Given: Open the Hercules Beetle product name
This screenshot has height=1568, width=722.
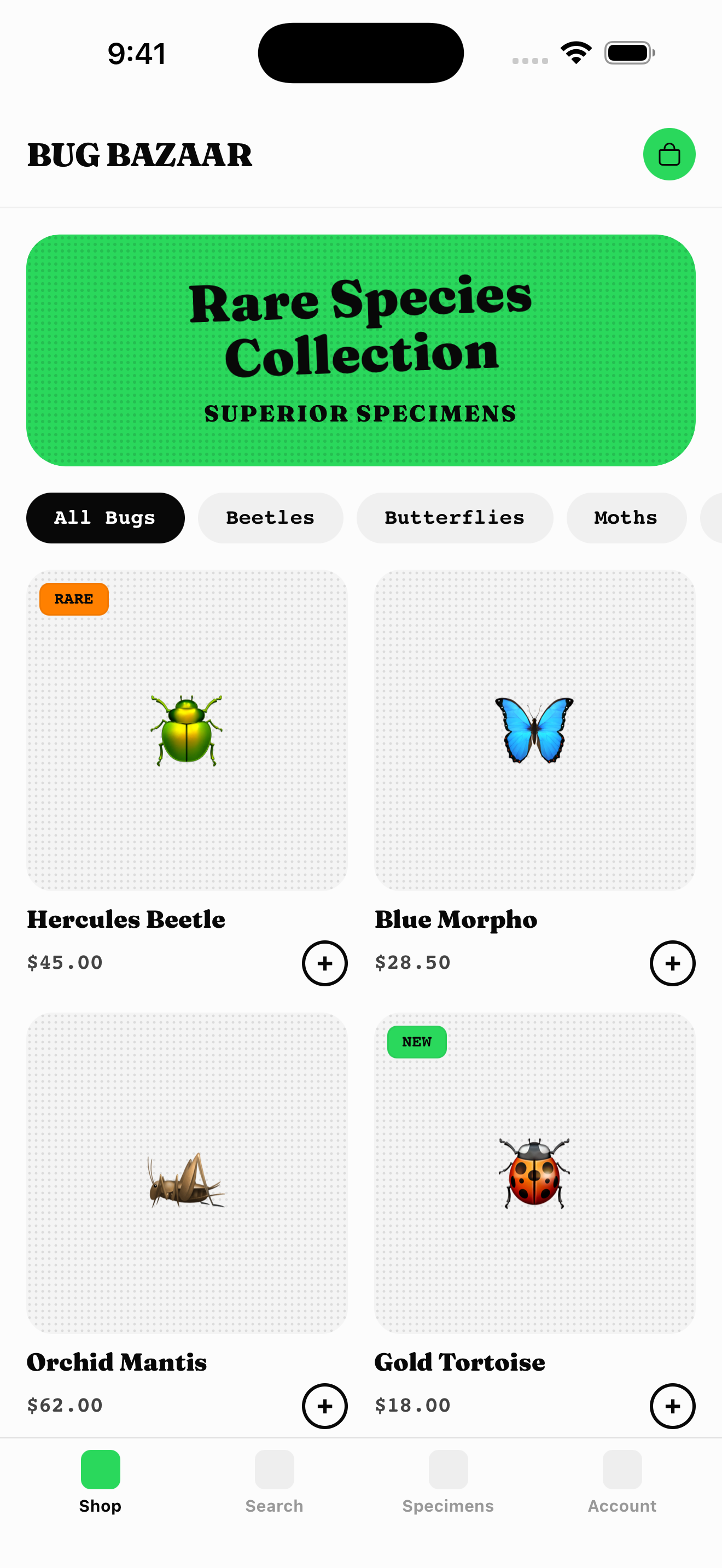Looking at the screenshot, I should (x=125, y=920).
